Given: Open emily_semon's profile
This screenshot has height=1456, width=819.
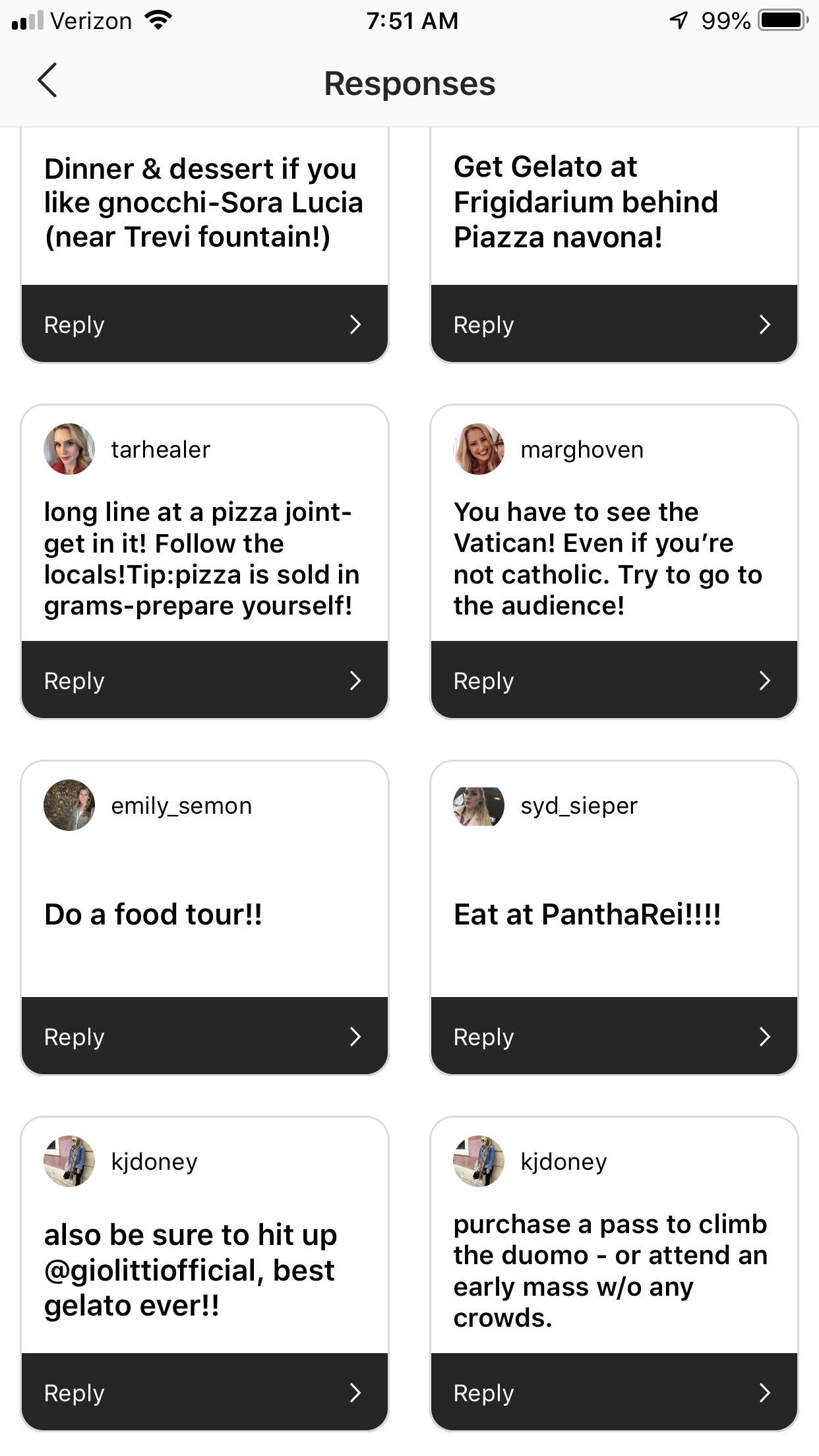Looking at the screenshot, I should (69, 805).
